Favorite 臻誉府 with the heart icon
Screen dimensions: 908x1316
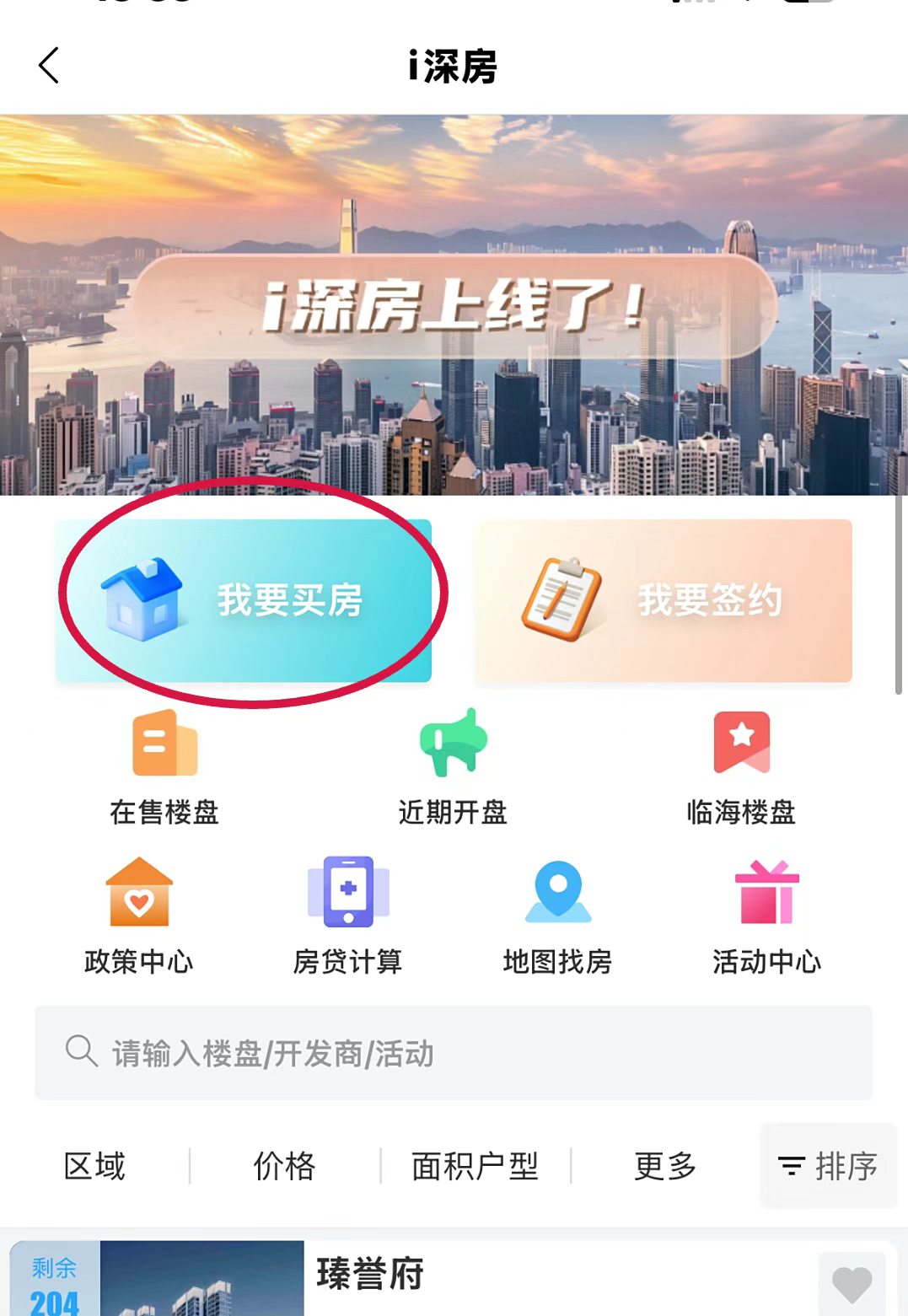852,1285
